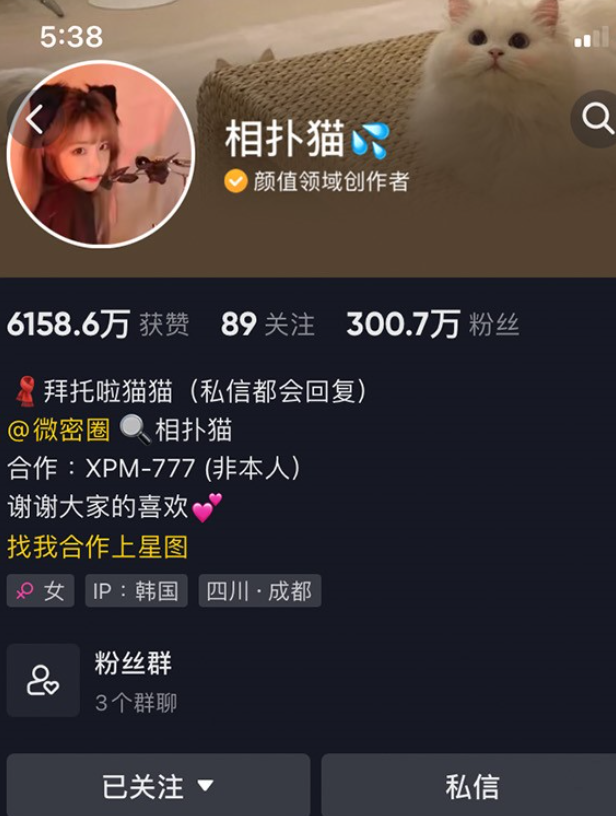
Task: Open the search magnifier icon
Action: [x=597, y=120]
